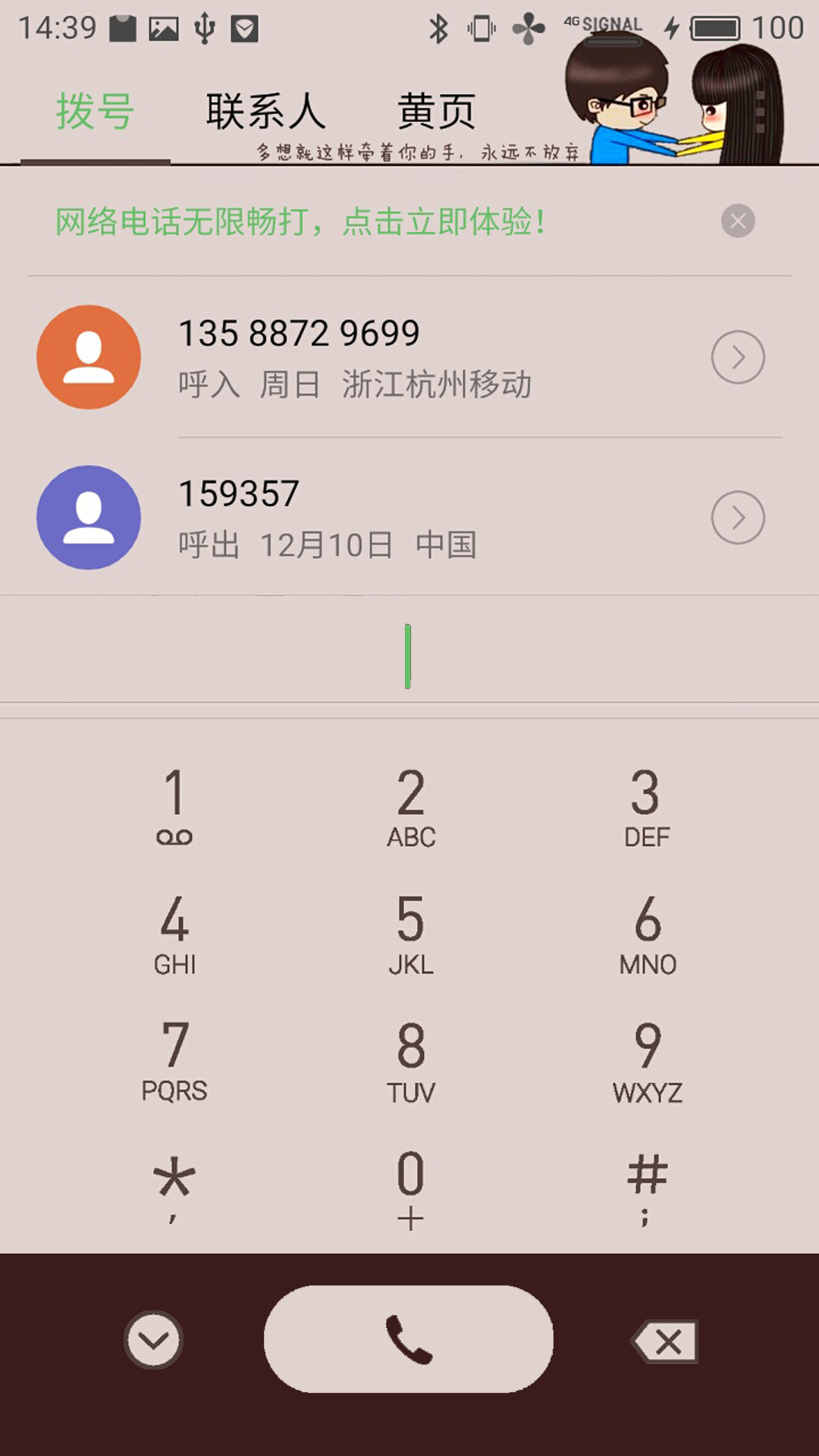
Task: Enter 0 on the dialpad
Action: [x=411, y=1188]
